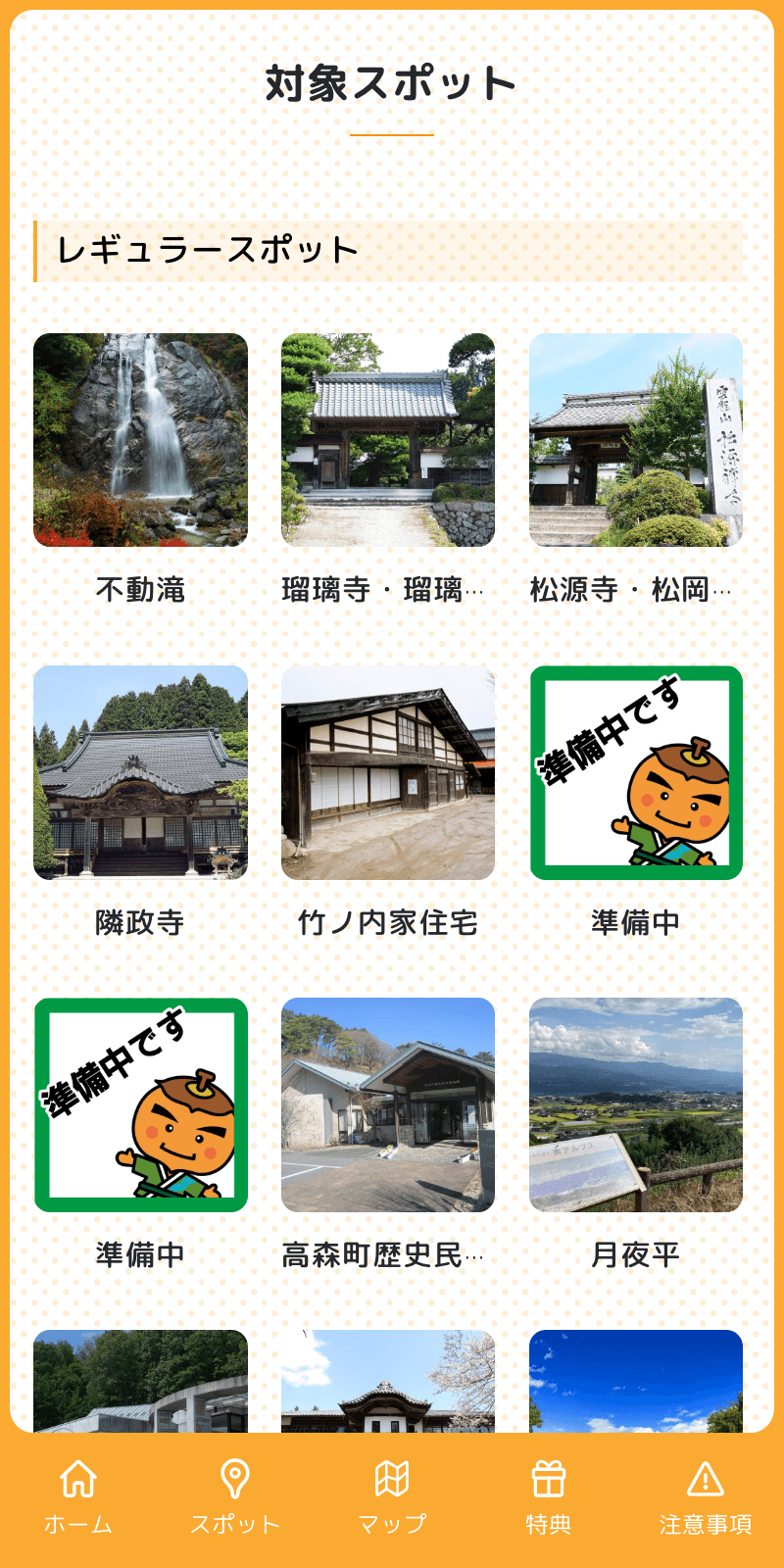Viewport: 784px width, 1568px height.
Task: Select the 月夜平 scenic view photo
Action: tap(635, 1105)
